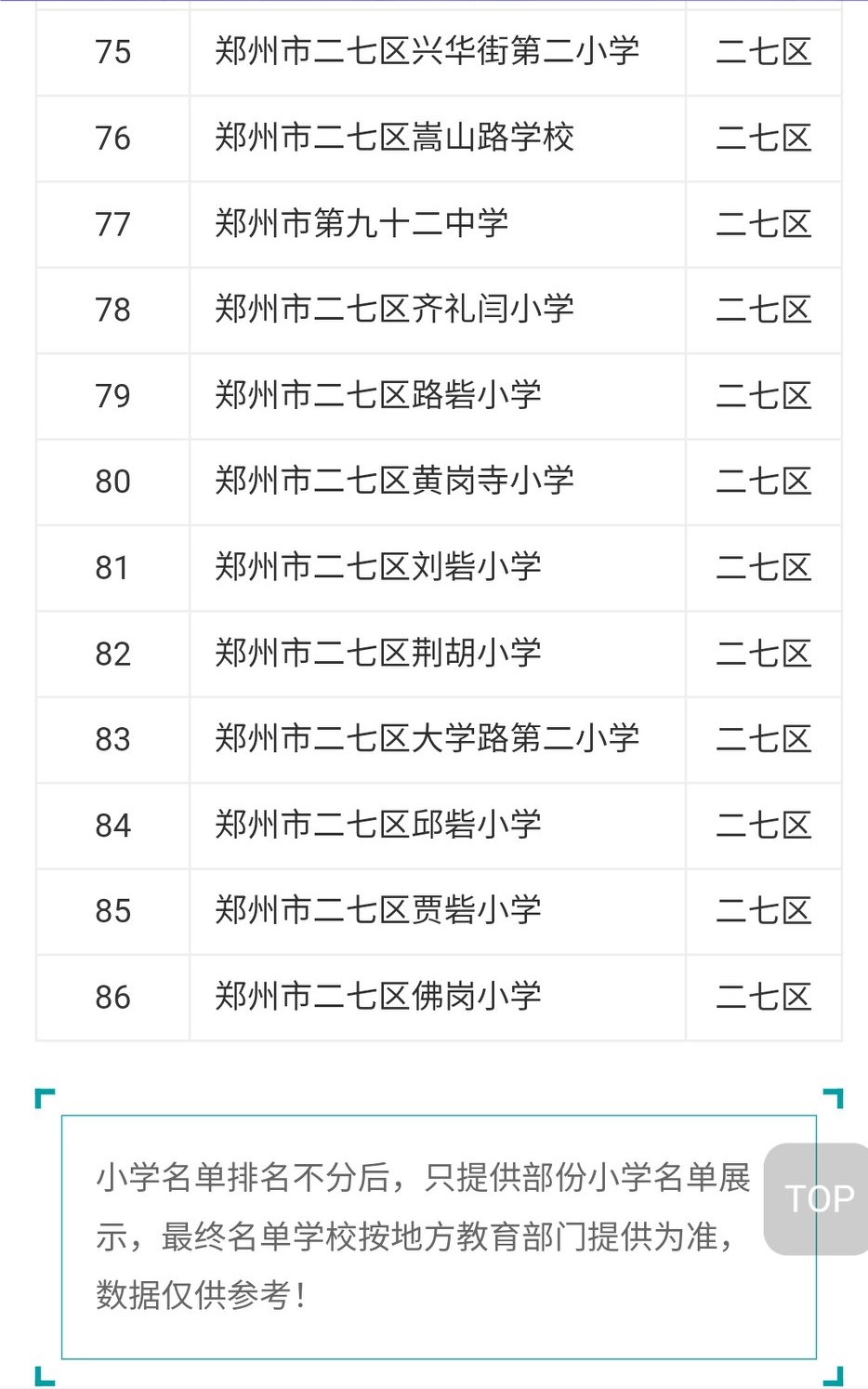Screen dimensions: 868x1389
Task: Click rank number 86 cell
Action: click(x=112, y=997)
